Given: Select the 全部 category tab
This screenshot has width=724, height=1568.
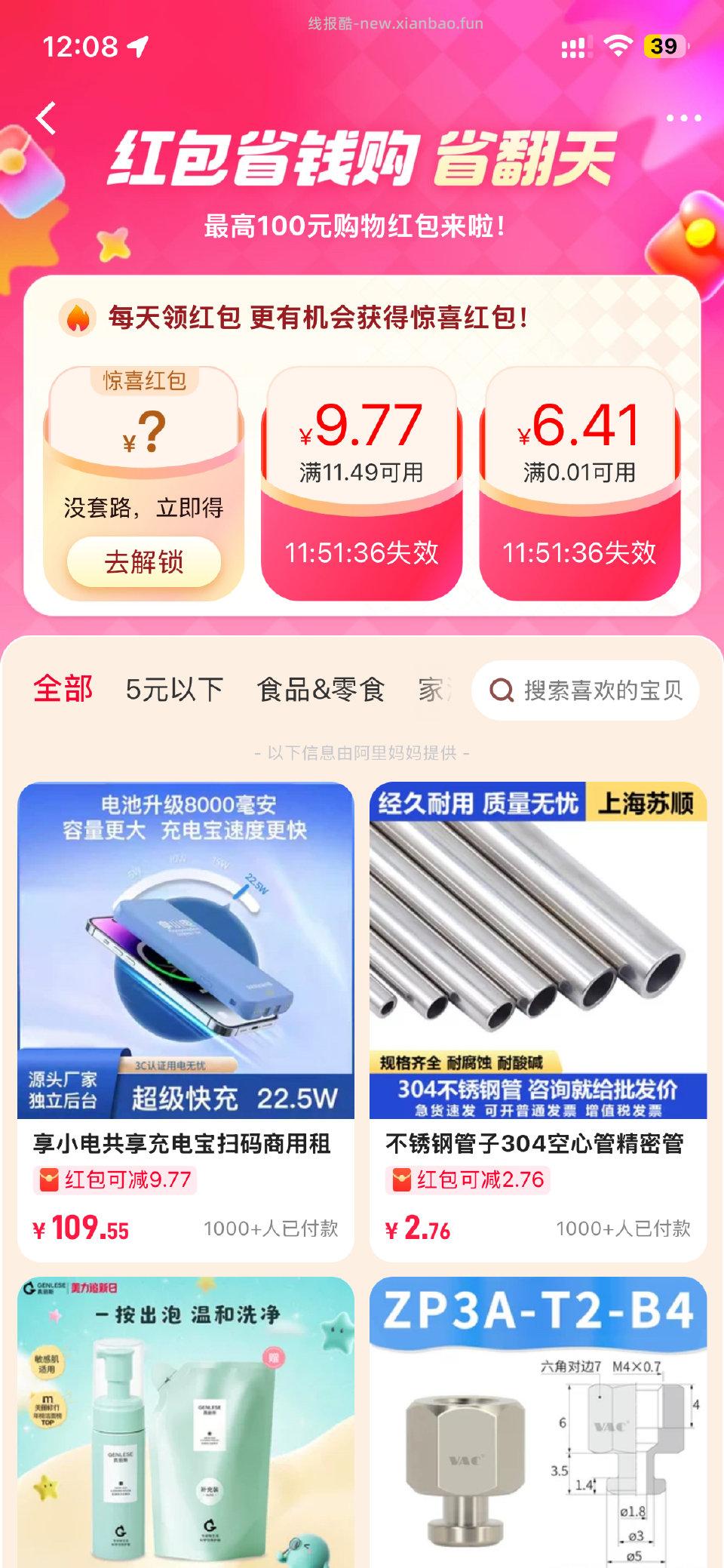Looking at the screenshot, I should pyautogui.click(x=63, y=688).
